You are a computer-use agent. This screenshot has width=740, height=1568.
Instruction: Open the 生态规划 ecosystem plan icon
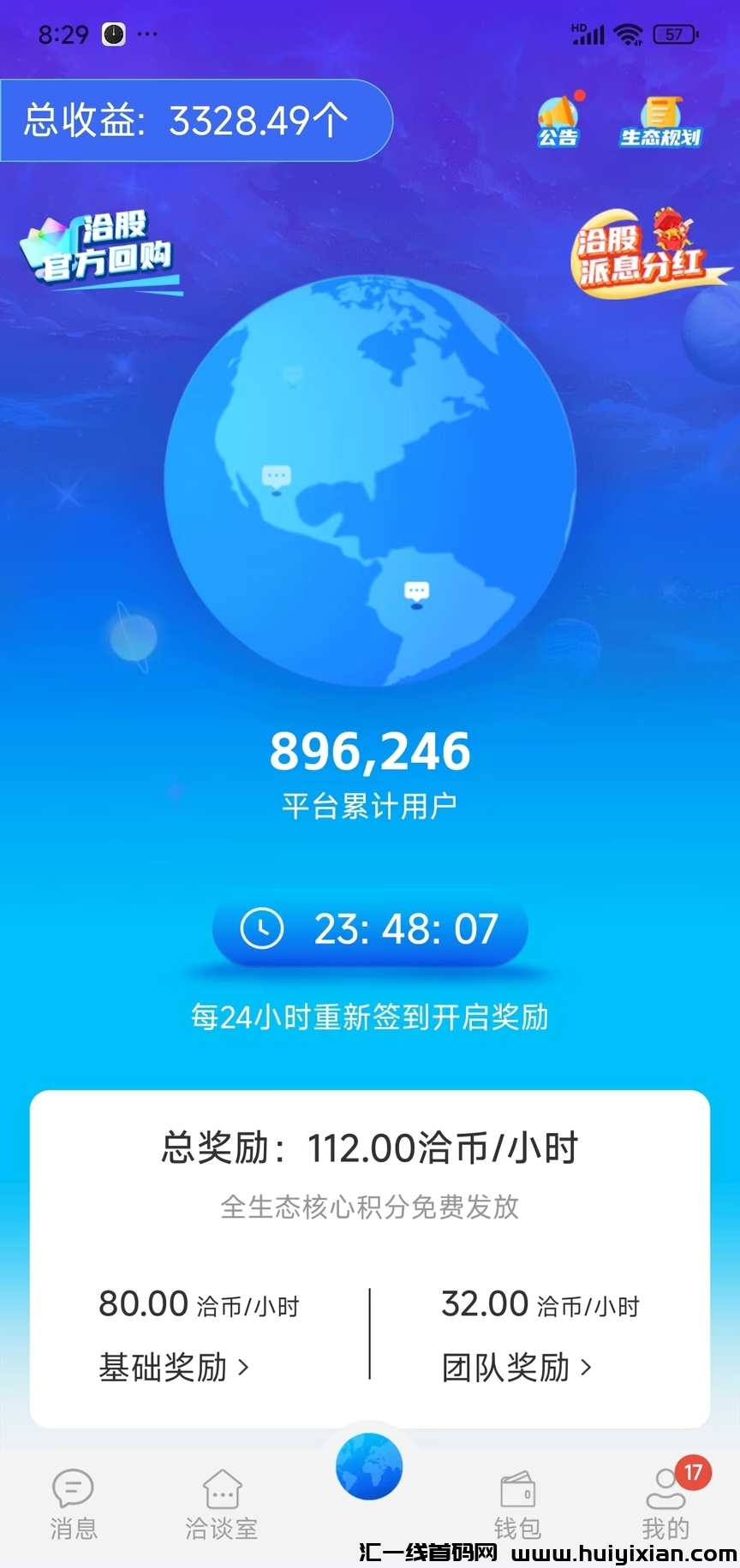659,120
